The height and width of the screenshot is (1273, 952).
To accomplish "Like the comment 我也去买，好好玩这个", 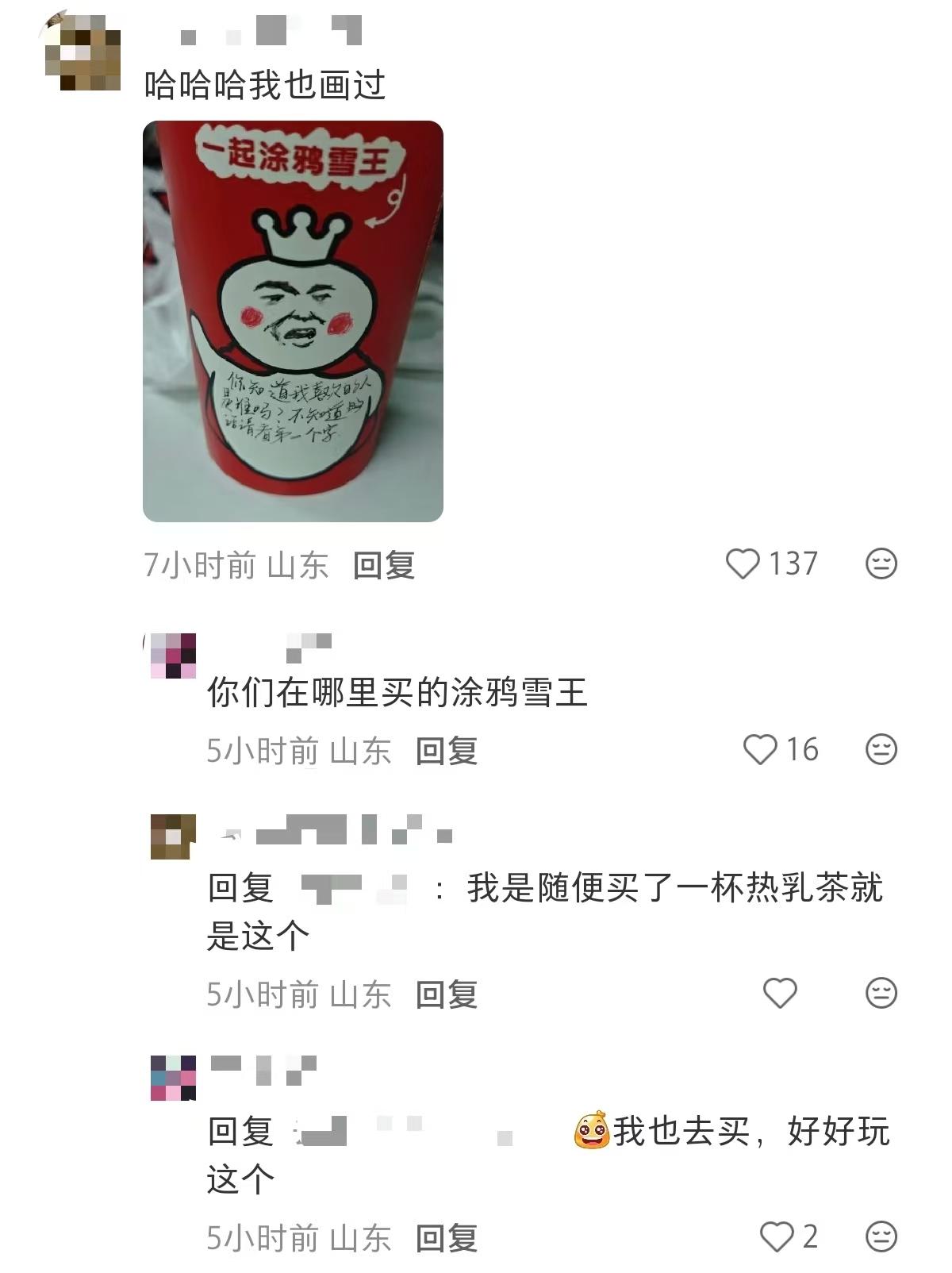I will 776,1236.
